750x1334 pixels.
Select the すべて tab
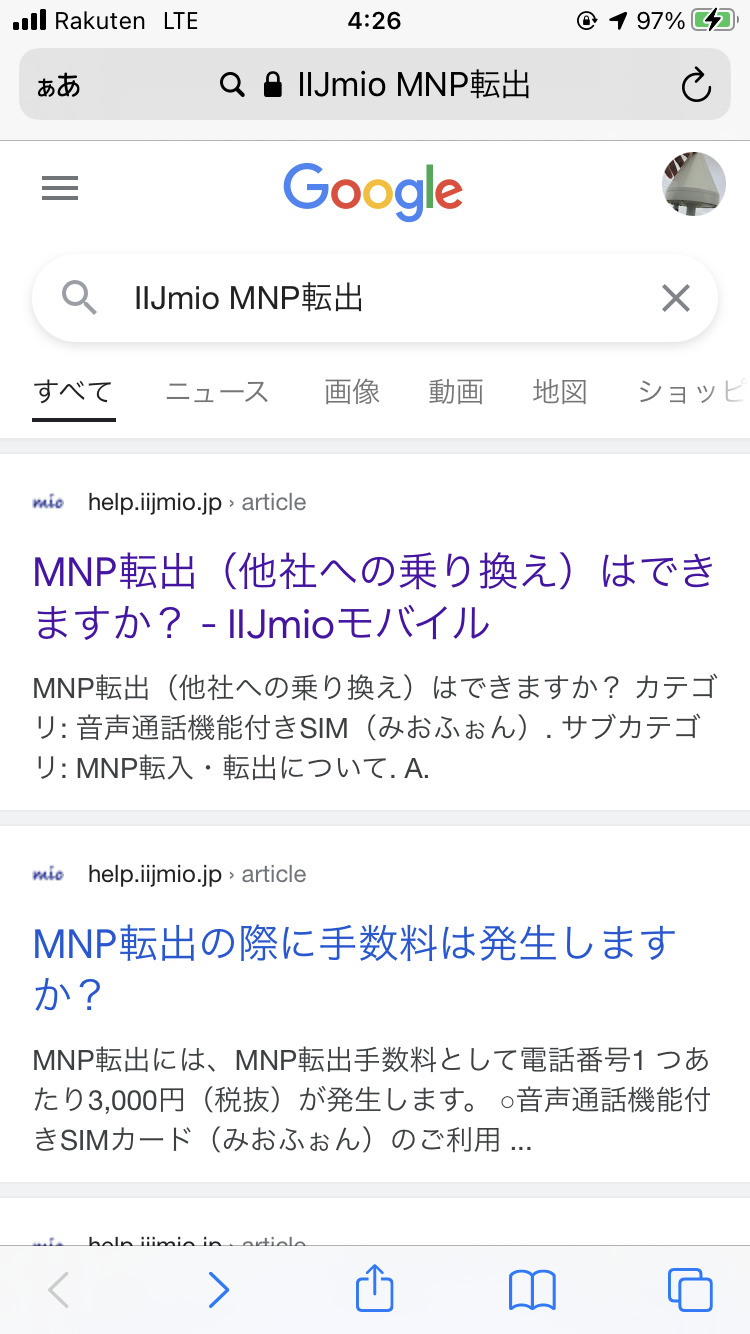tap(73, 392)
